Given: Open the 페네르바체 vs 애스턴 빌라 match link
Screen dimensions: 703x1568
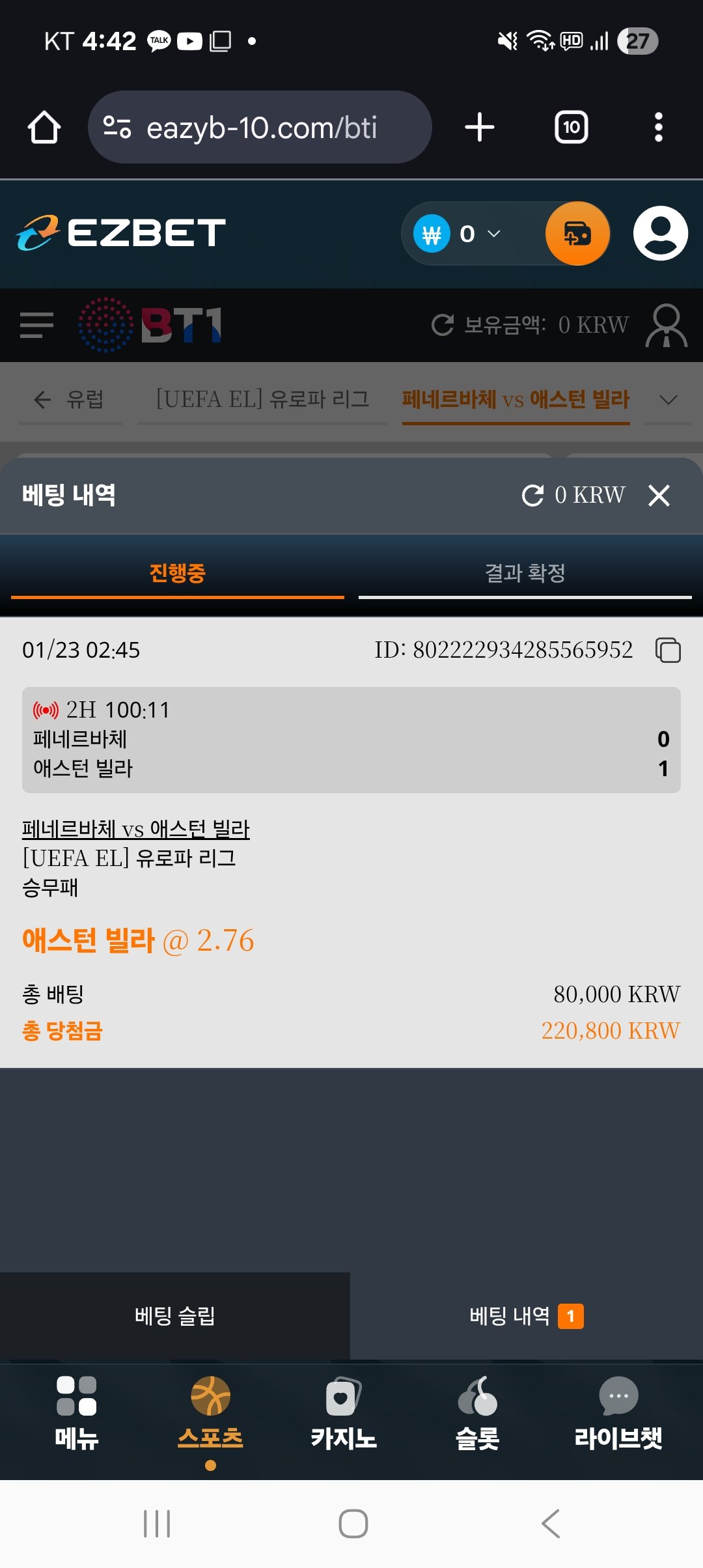Looking at the screenshot, I should click(136, 829).
